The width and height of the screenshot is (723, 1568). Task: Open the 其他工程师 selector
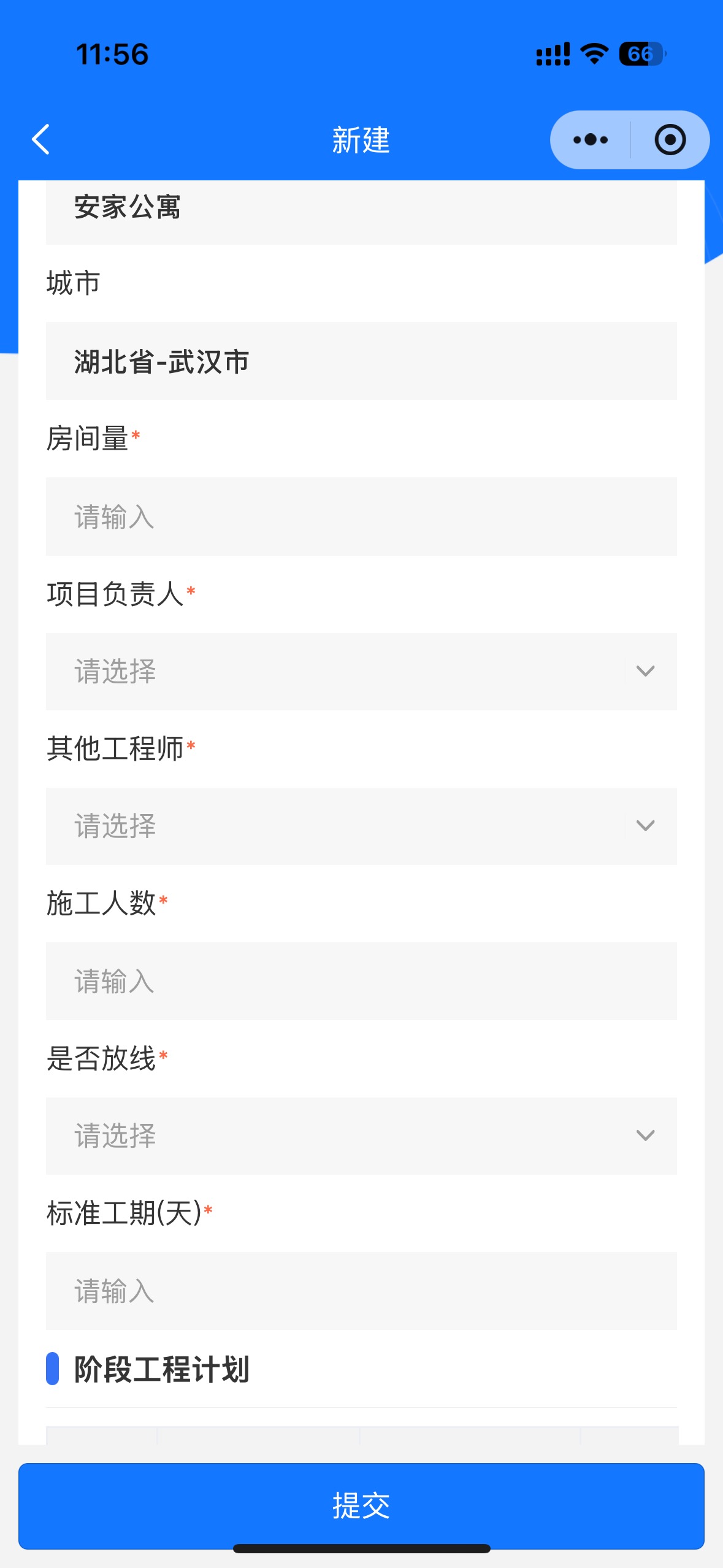coord(361,826)
